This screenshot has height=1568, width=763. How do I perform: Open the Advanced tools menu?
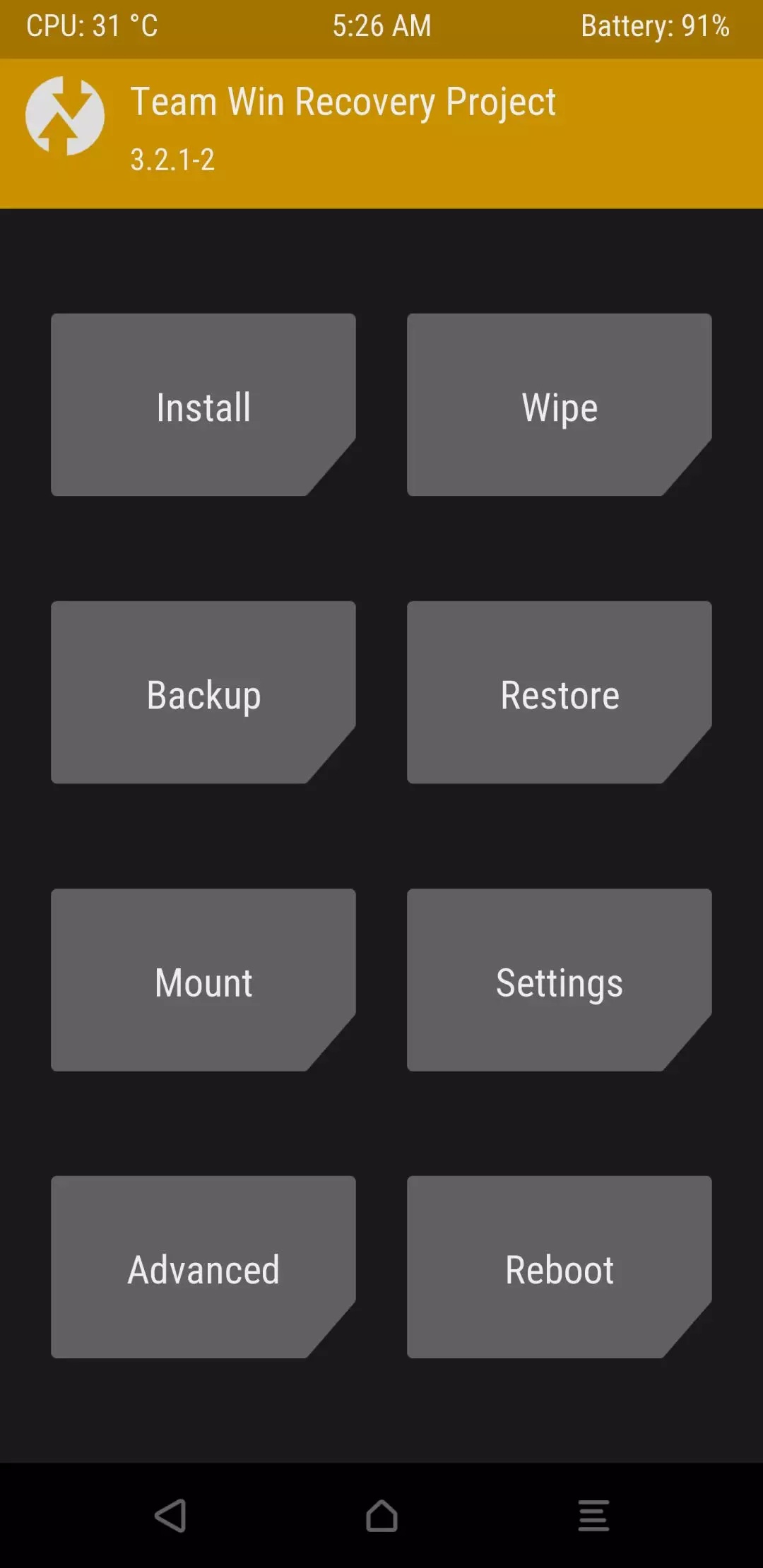[203, 1267]
